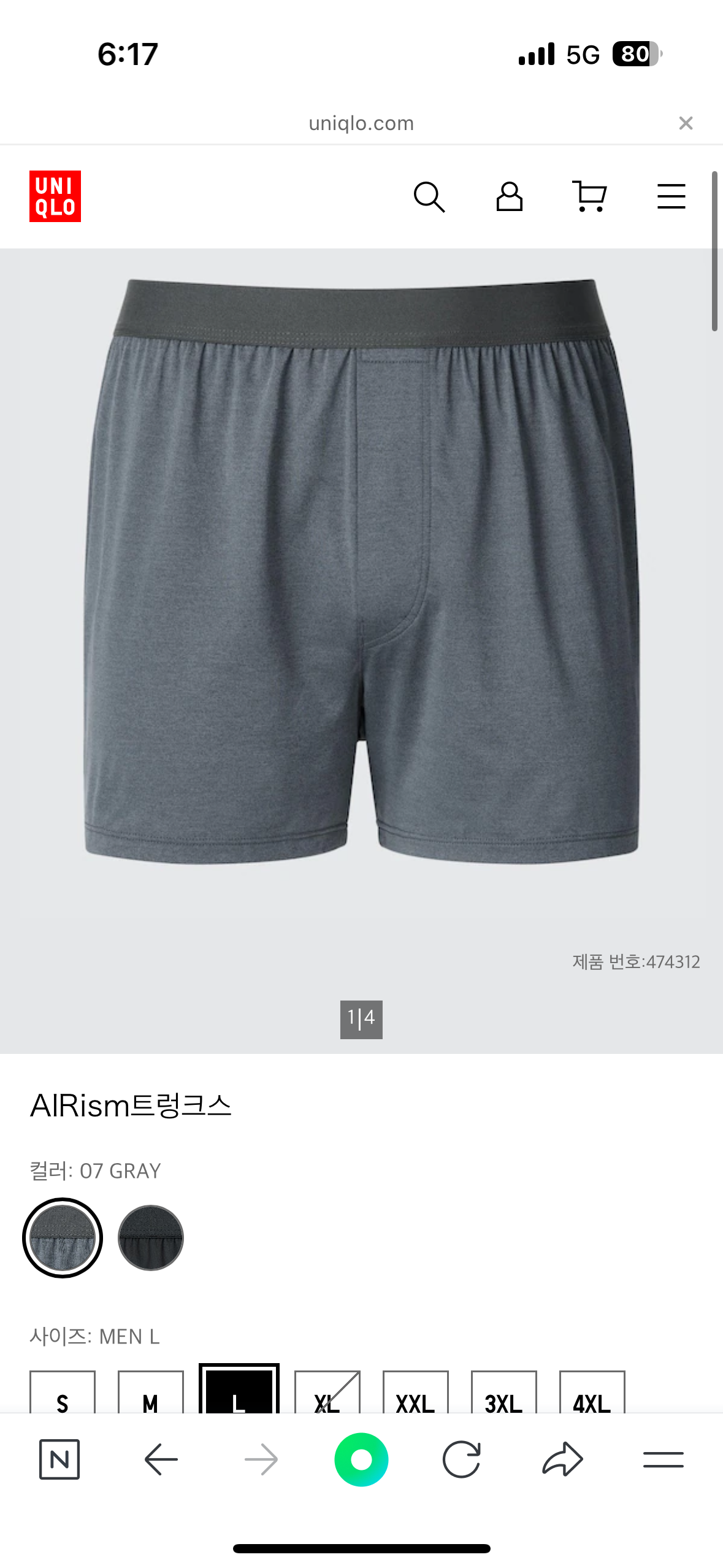The width and height of the screenshot is (723, 1568).
Task: Select the L size option
Action: [x=239, y=1394]
